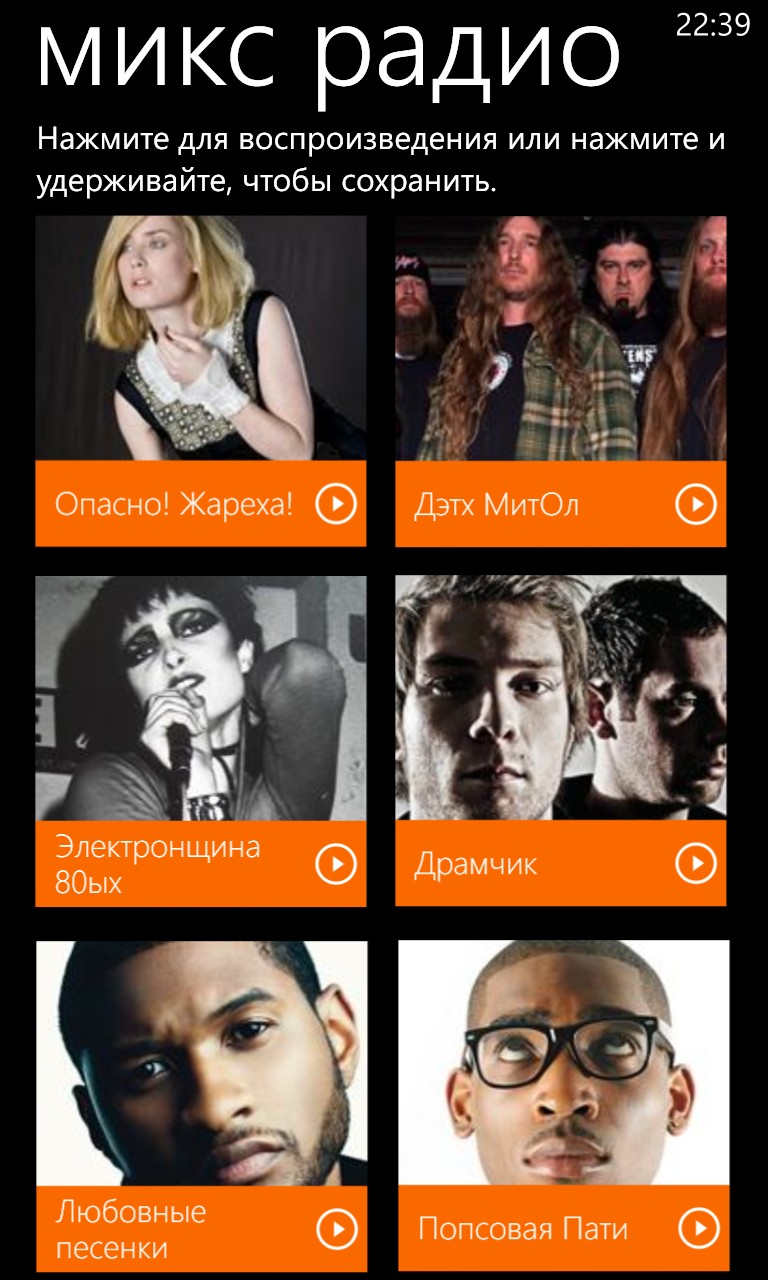Image resolution: width=768 pixels, height=1280 pixels.
Task: Open the Дэтх МитОл mix tile
Action: (560, 381)
